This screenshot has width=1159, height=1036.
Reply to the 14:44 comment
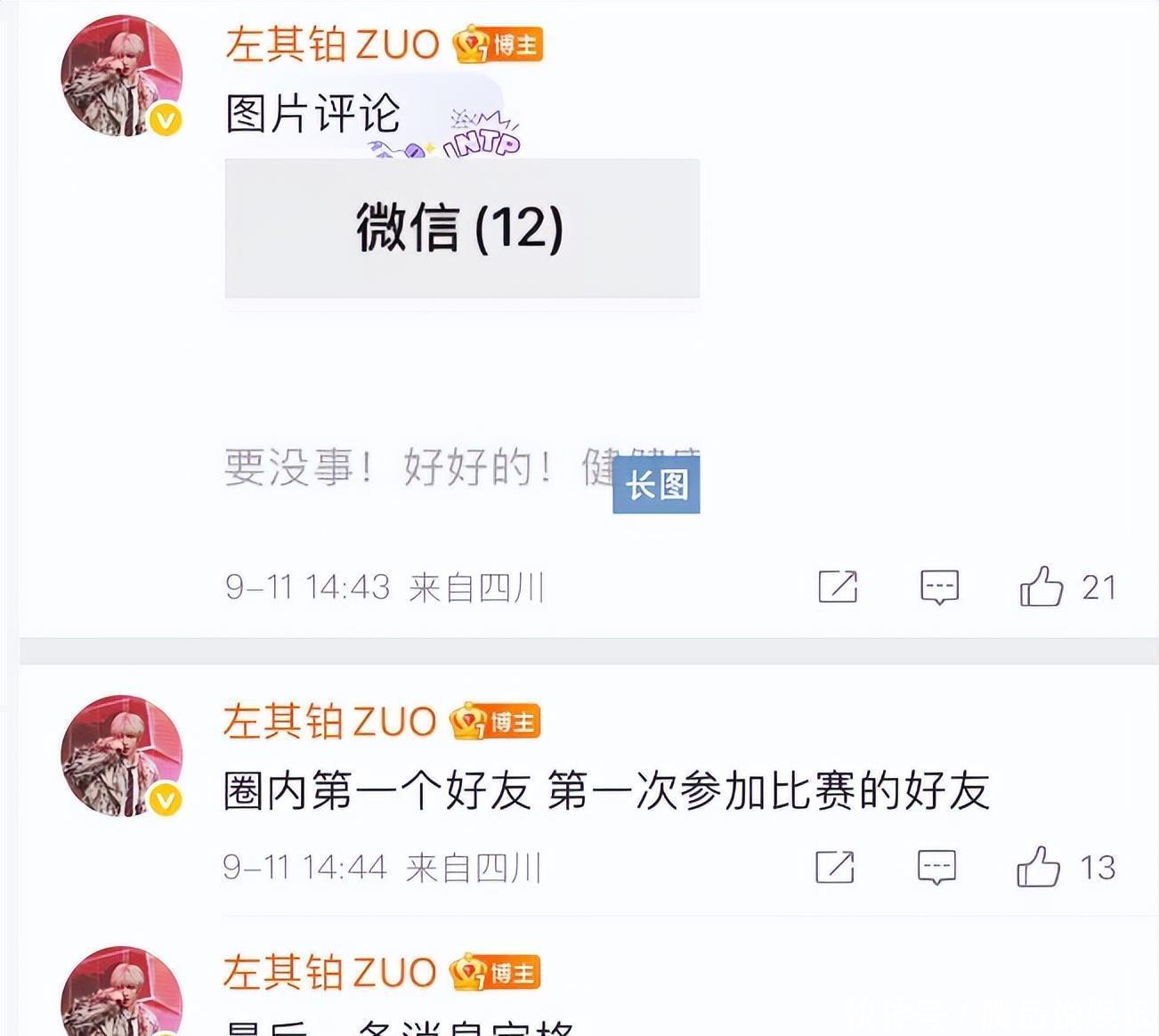pyautogui.click(x=936, y=867)
